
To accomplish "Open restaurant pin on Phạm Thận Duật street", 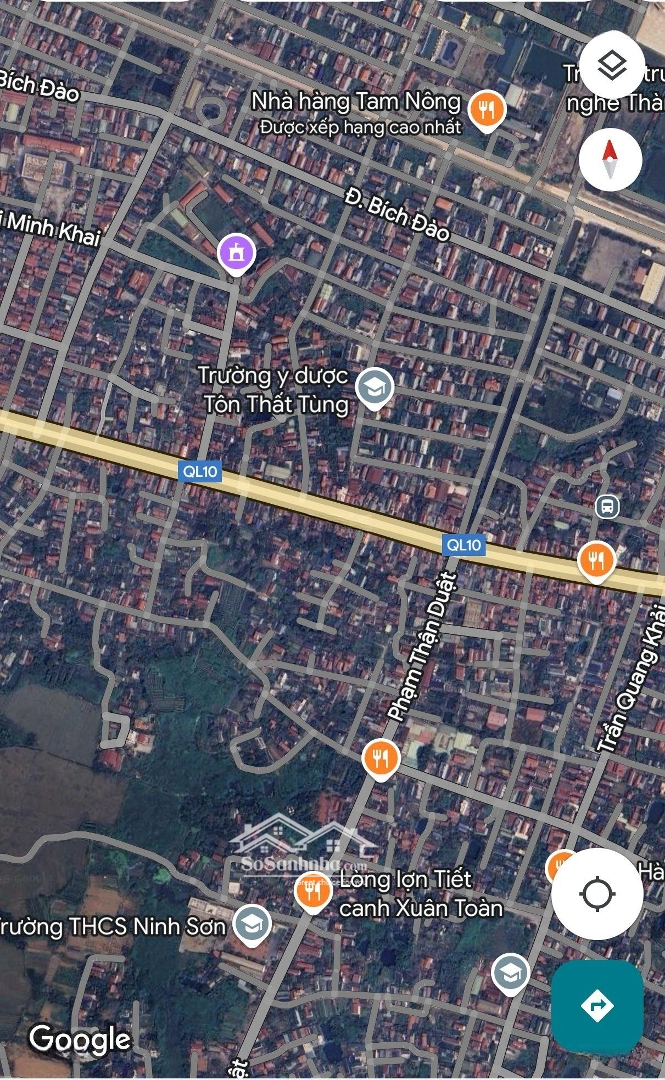I will (x=380, y=758).
